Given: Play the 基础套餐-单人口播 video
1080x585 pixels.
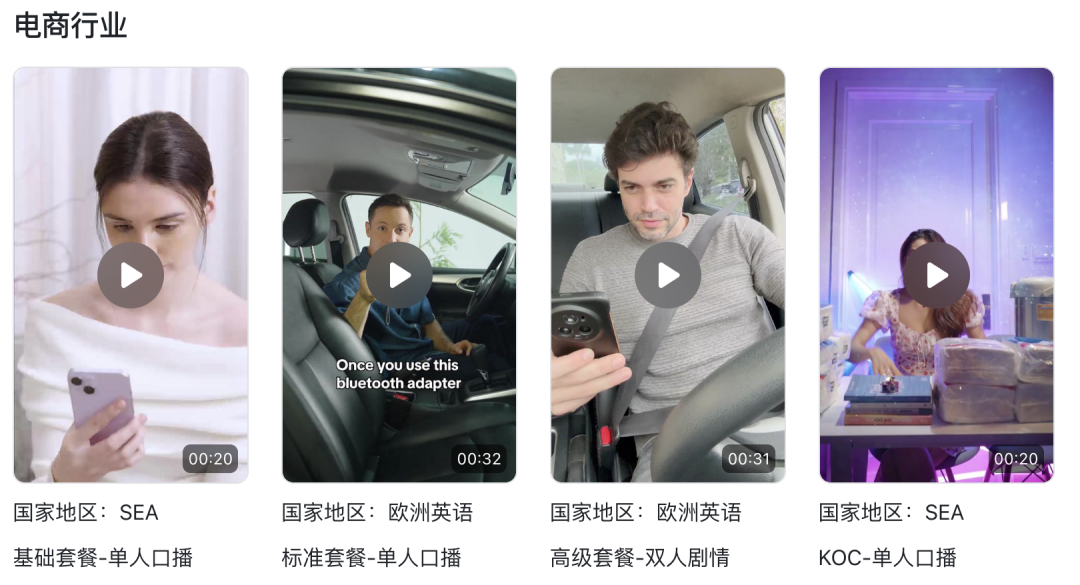Looking at the screenshot, I should pyautogui.click(x=130, y=275).
